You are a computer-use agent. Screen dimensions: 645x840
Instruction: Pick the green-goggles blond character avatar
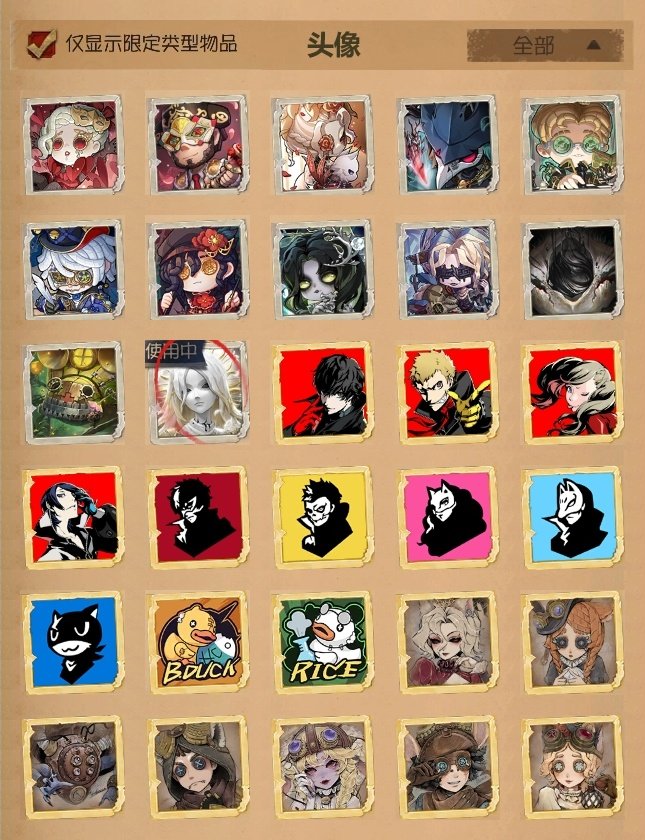click(x=572, y=145)
